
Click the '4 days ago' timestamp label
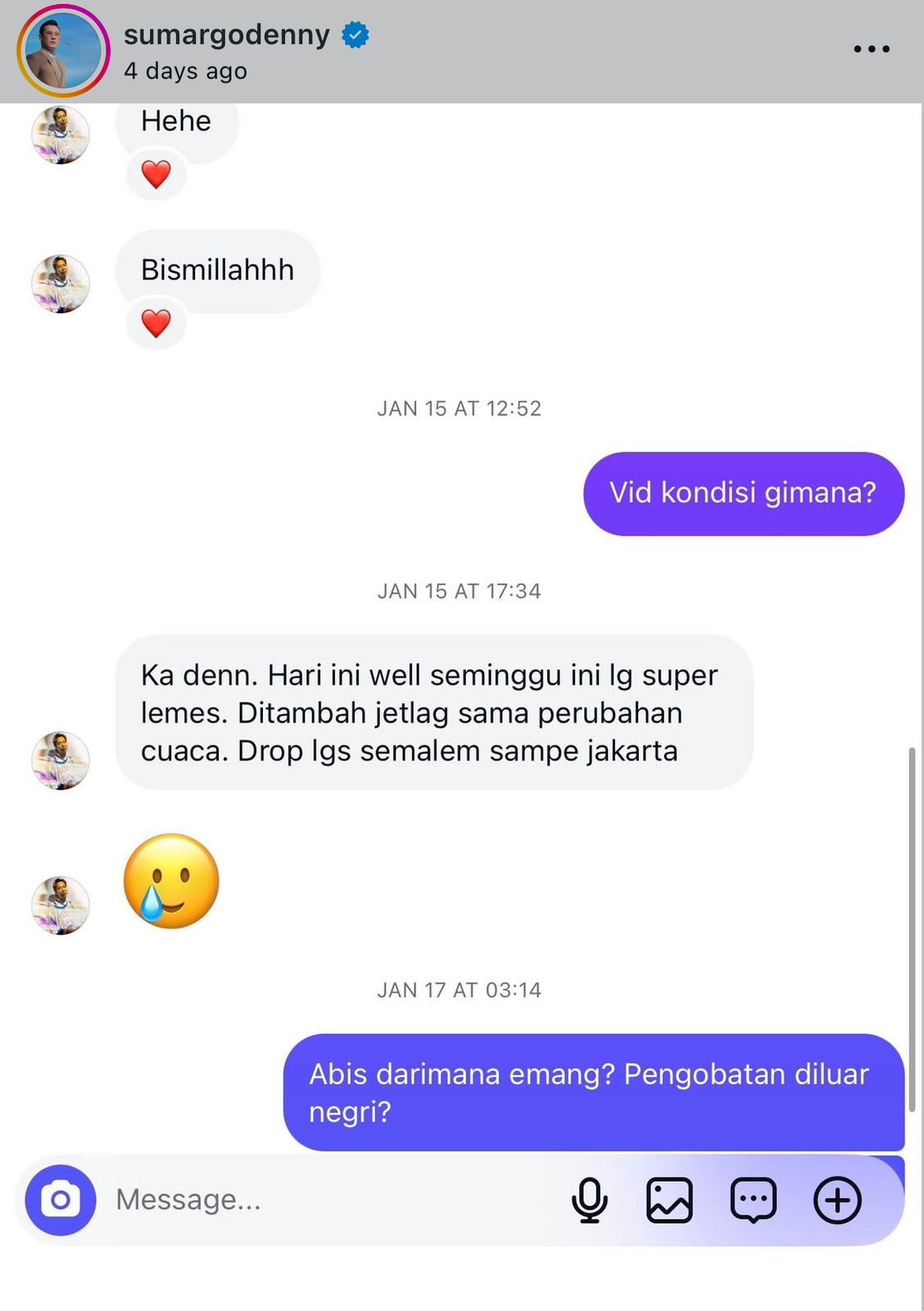(185, 71)
